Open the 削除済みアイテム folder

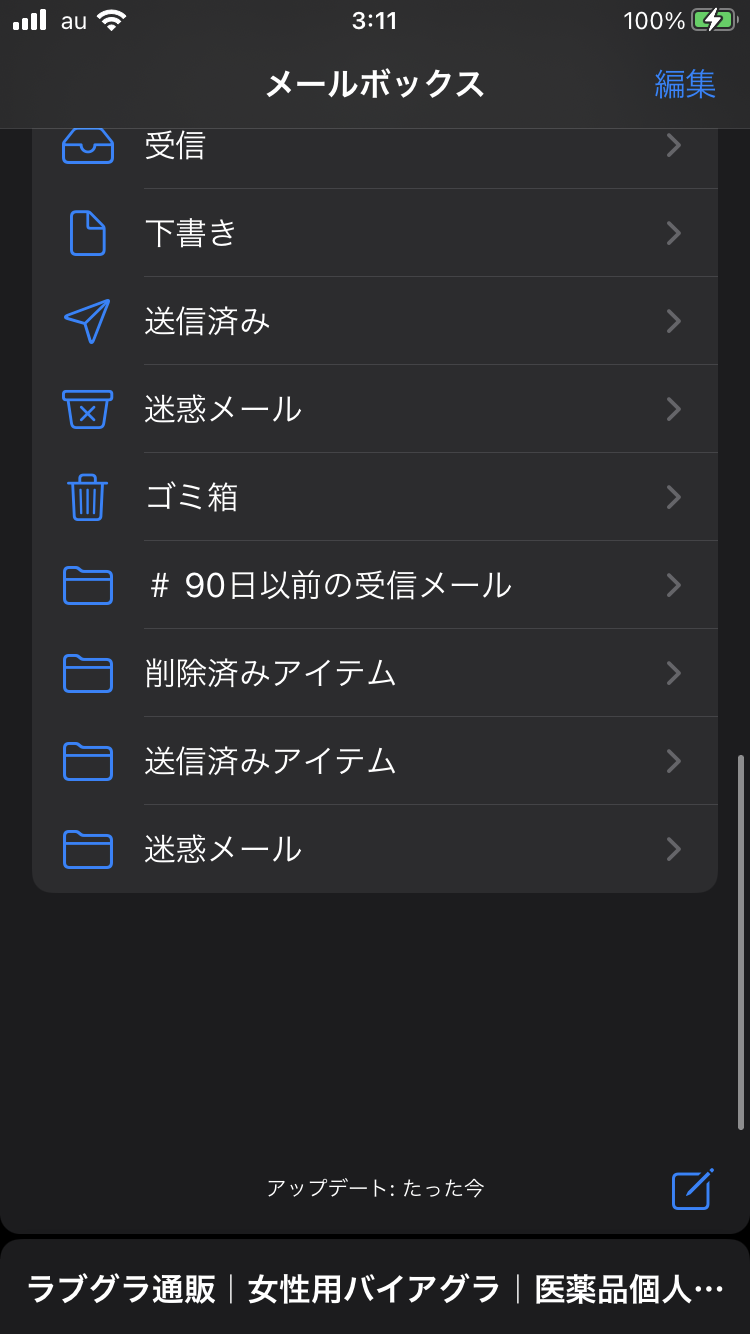pyautogui.click(x=375, y=673)
